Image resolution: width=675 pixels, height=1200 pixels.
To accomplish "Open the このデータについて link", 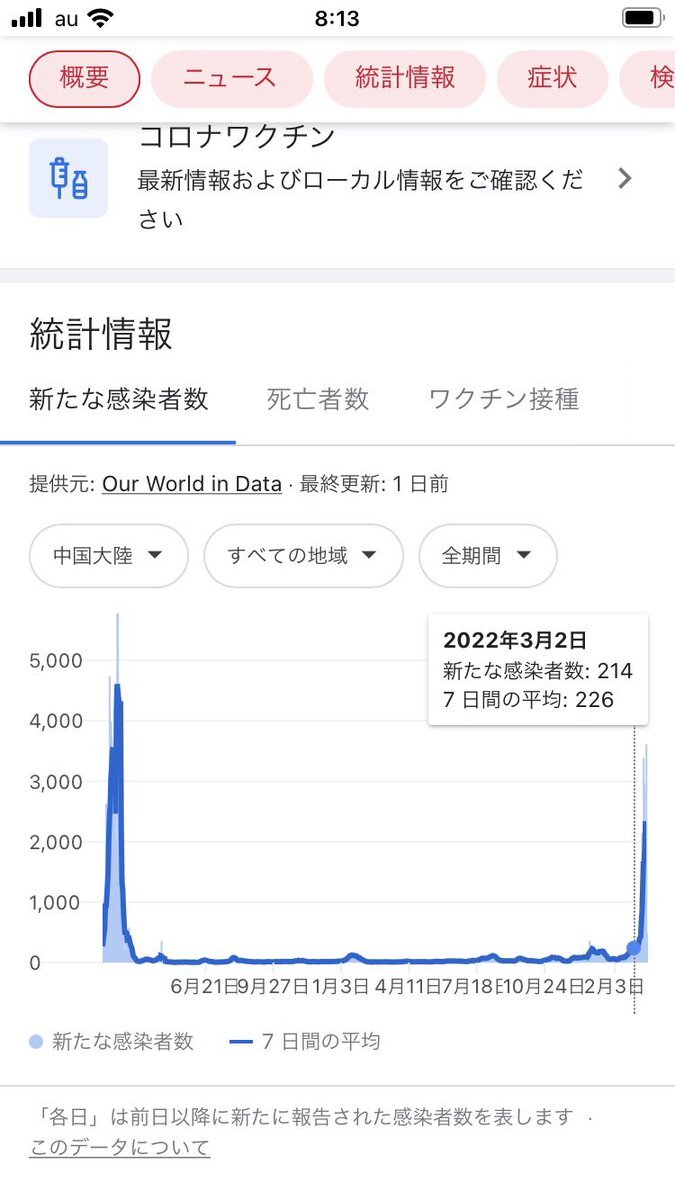I will [120, 1147].
